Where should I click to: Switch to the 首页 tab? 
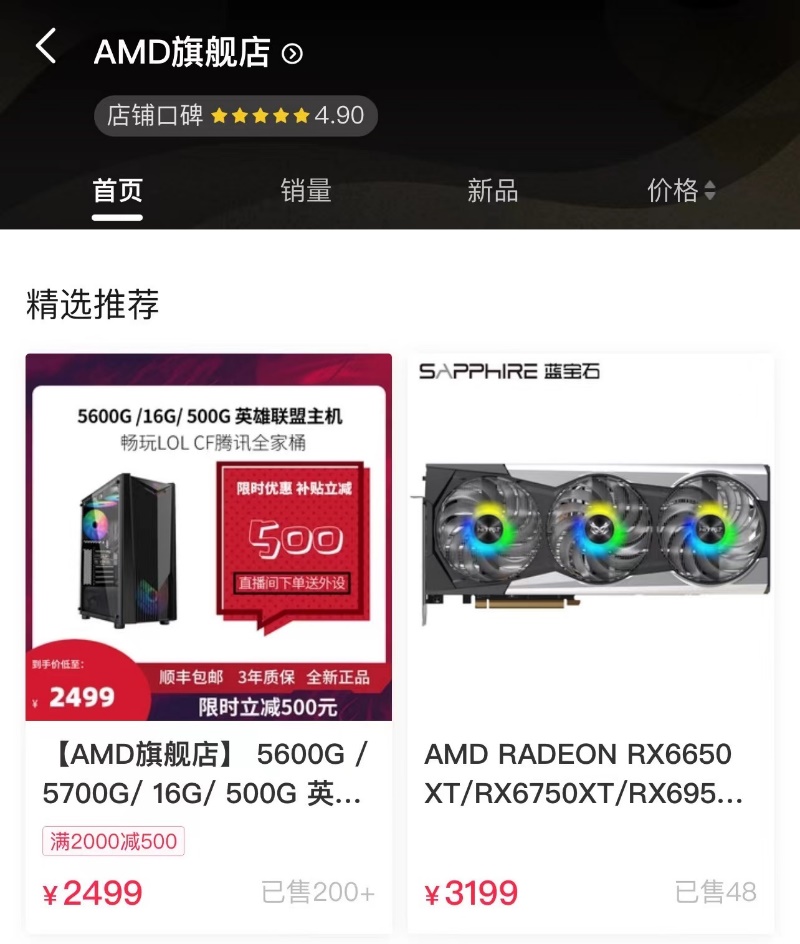117,190
